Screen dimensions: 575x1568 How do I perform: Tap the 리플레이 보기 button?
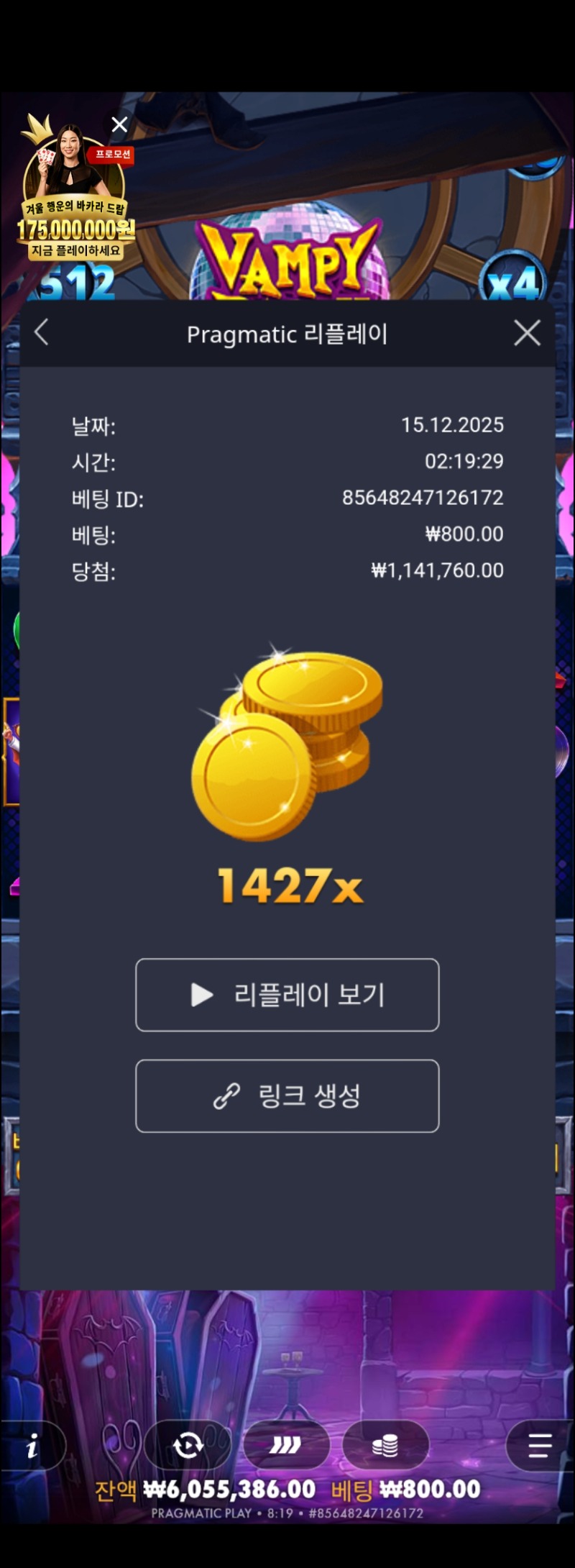click(287, 995)
